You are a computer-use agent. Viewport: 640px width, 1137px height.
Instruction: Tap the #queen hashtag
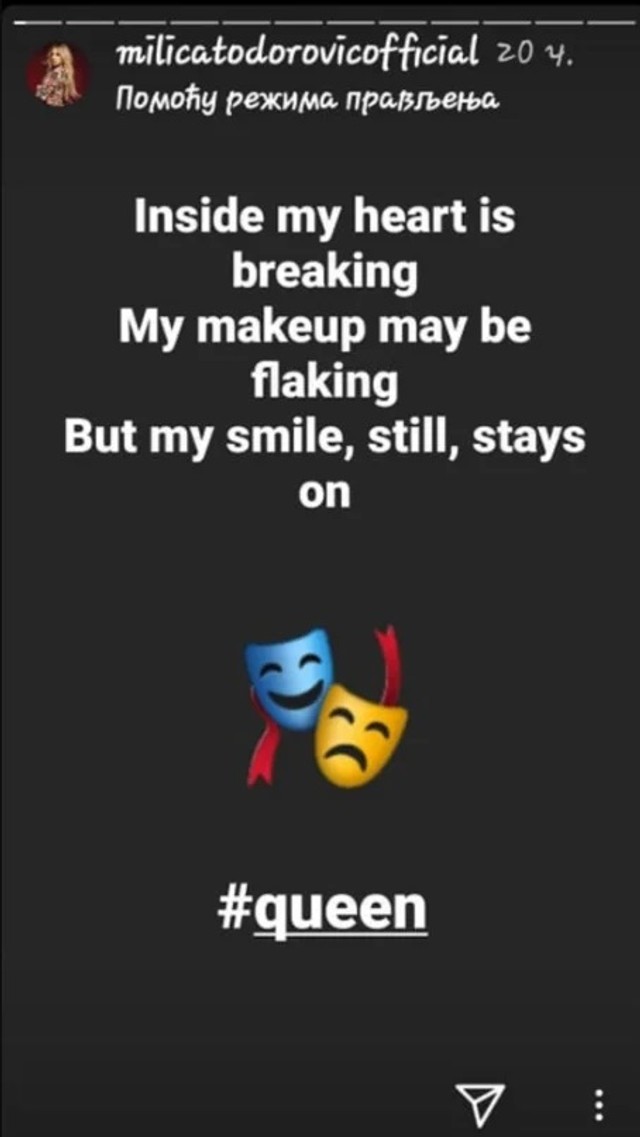tap(322, 909)
